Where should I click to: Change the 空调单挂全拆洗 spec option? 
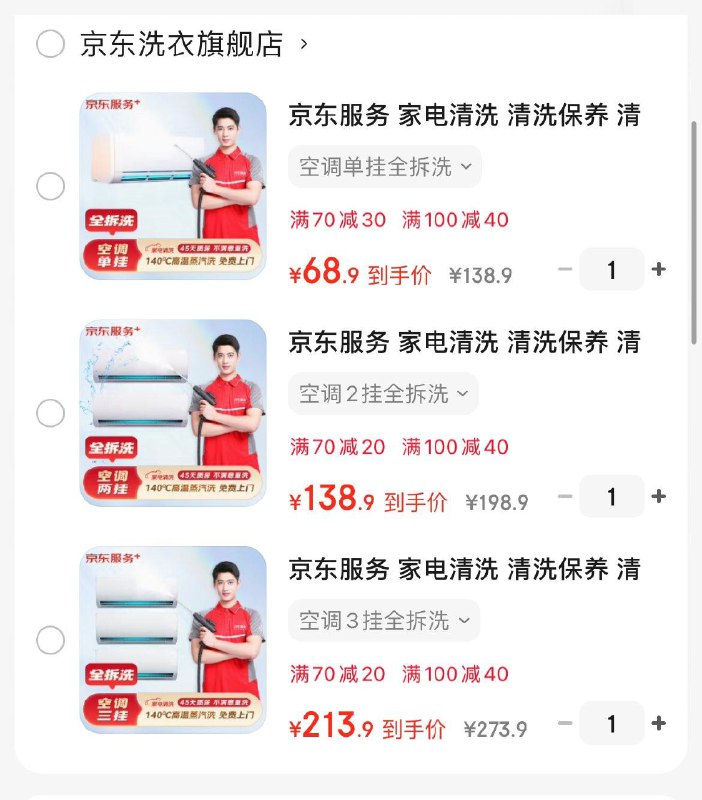(x=385, y=167)
